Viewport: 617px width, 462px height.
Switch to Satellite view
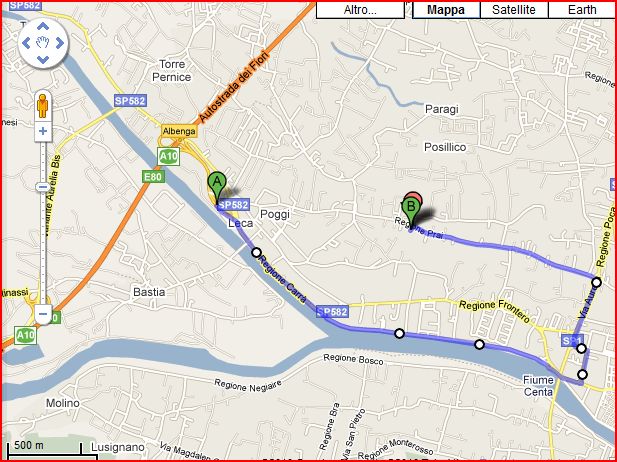coord(514,9)
